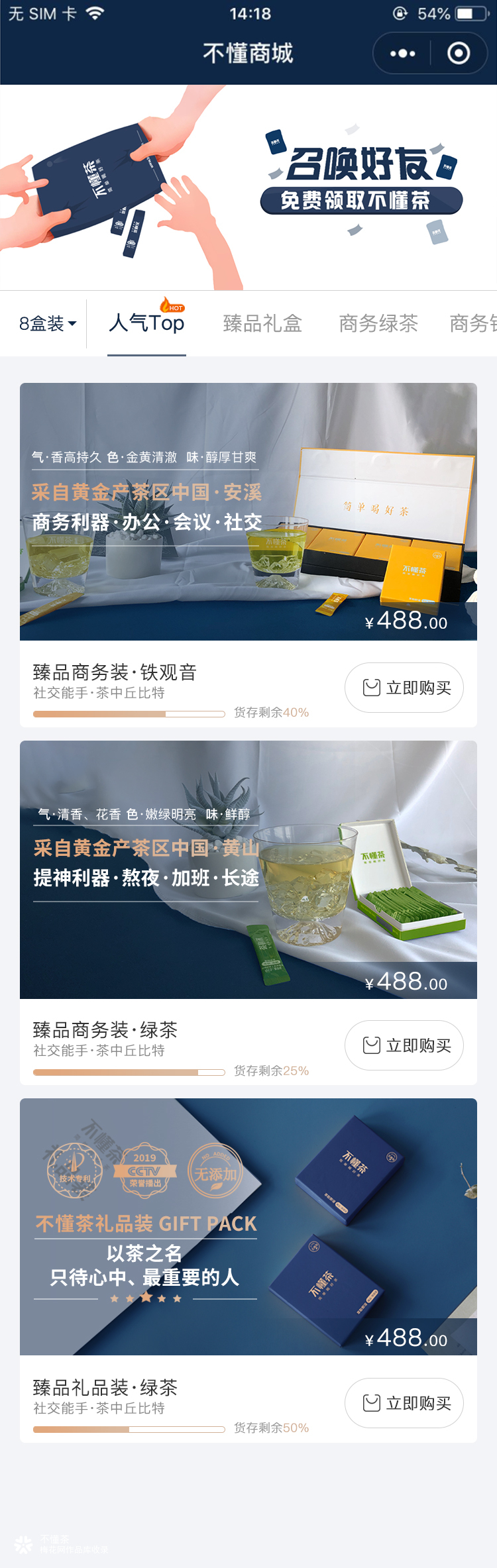Select the 人气Top tab
This screenshot has height=1568, width=497.
pyautogui.click(x=146, y=323)
